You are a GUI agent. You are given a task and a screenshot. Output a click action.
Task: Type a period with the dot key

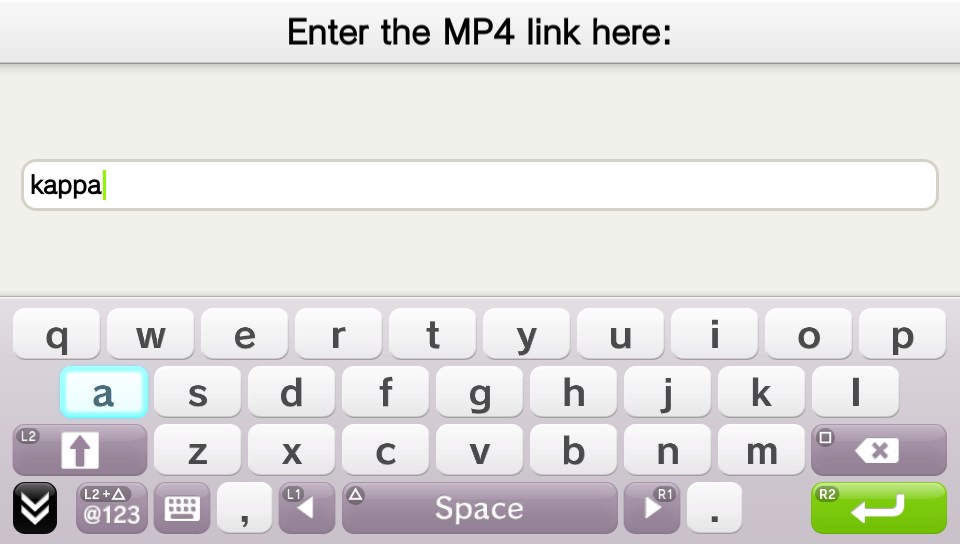point(714,508)
